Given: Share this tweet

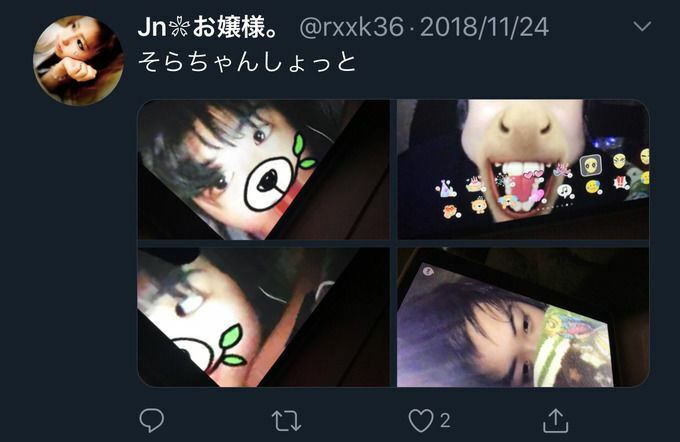Looking at the screenshot, I should (555, 420).
